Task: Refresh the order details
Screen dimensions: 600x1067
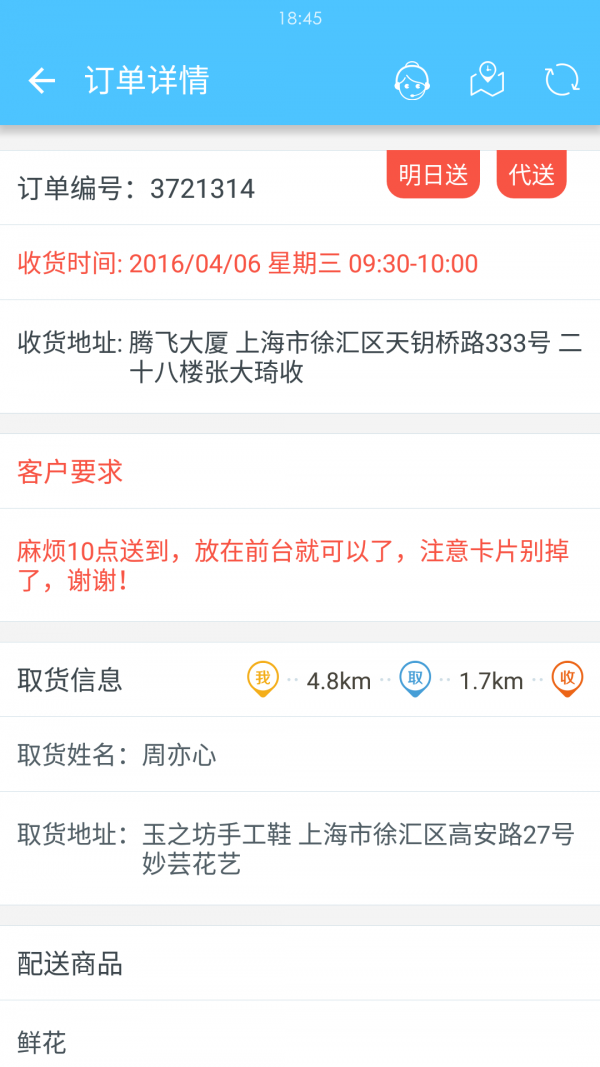Action: (x=562, y=81)
